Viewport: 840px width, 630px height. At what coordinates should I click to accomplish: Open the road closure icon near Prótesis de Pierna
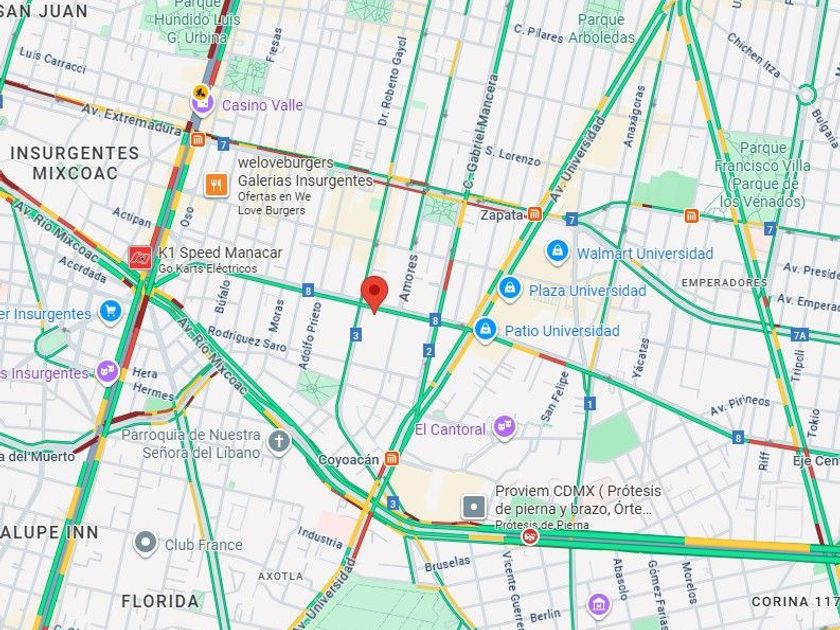(x=530, y=535)
